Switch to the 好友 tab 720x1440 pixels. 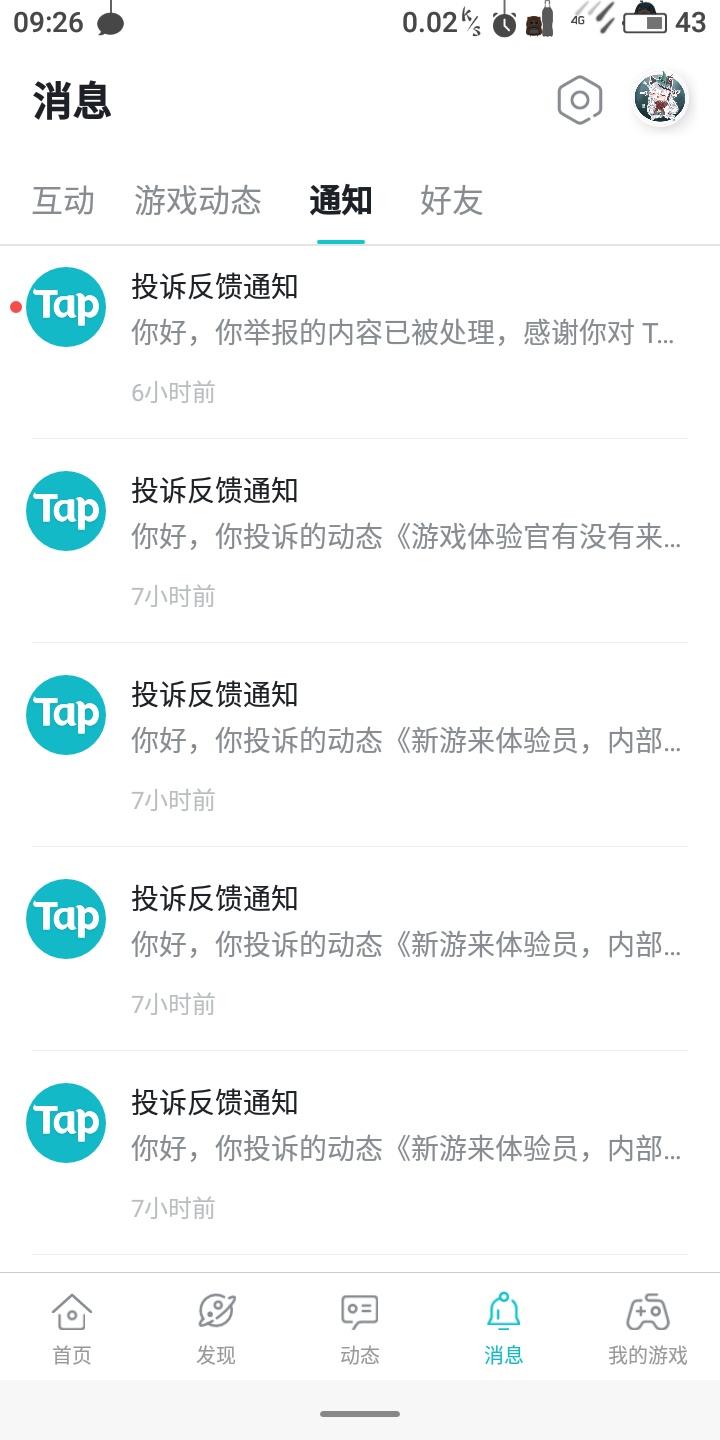451,201
